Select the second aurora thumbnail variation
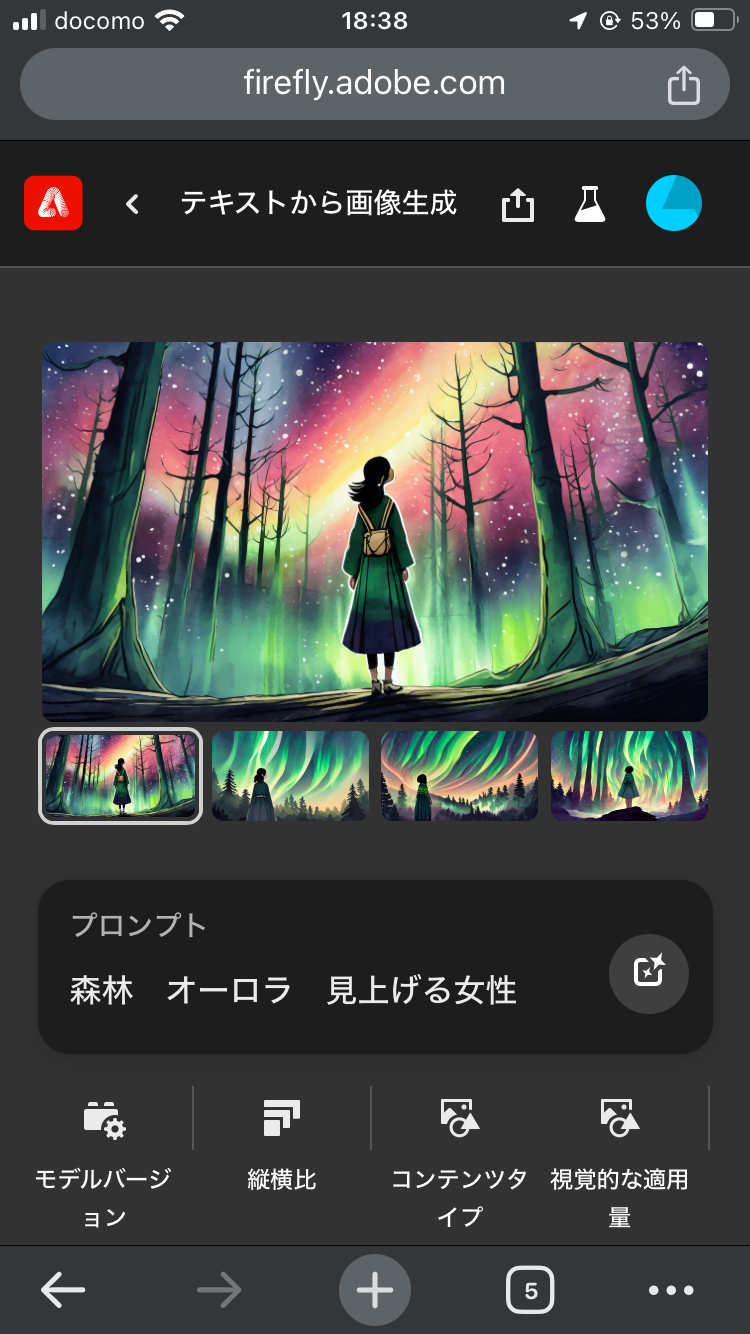This screenshot has width=750, height=1334. (290, 776)
